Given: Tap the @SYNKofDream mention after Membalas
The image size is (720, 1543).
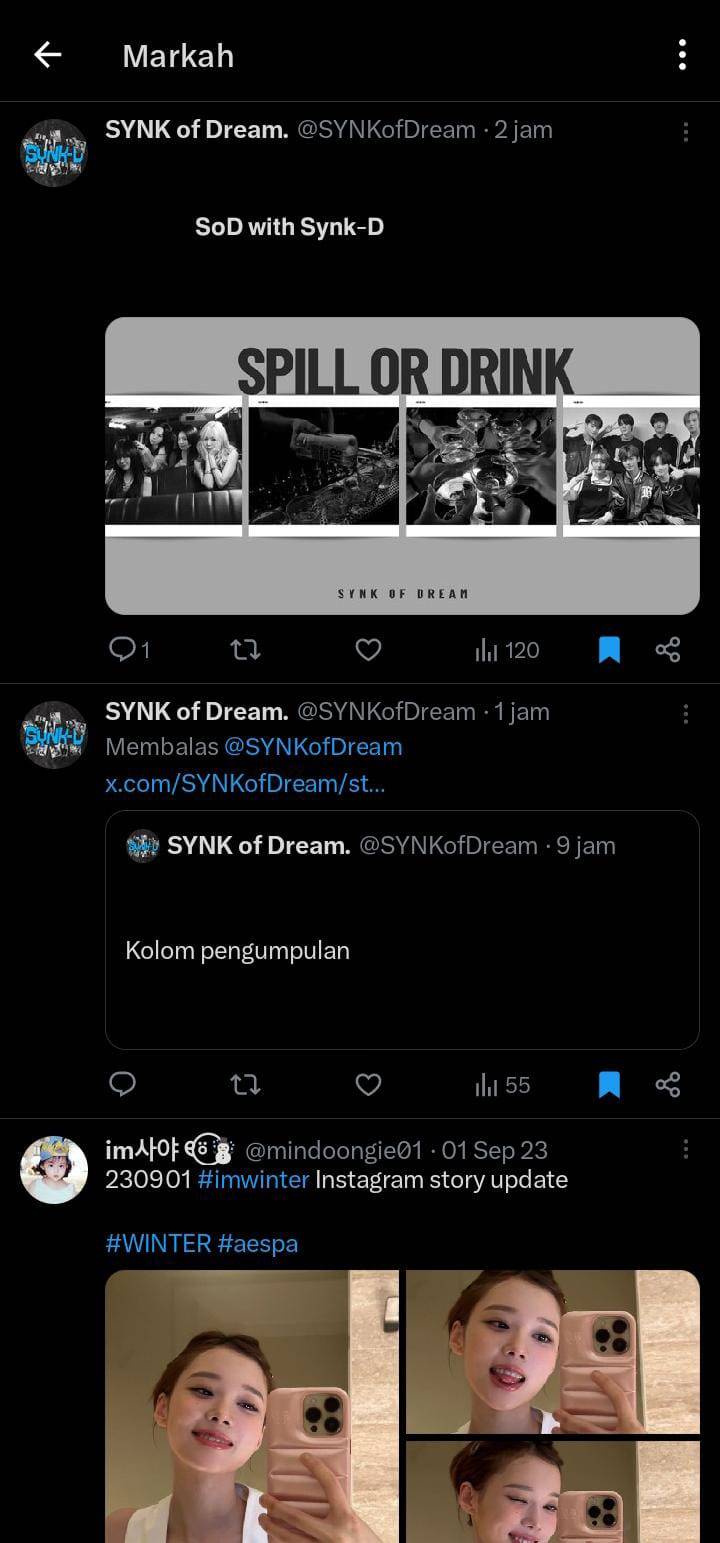Looking at the screenshot, I should click(313, 747).
